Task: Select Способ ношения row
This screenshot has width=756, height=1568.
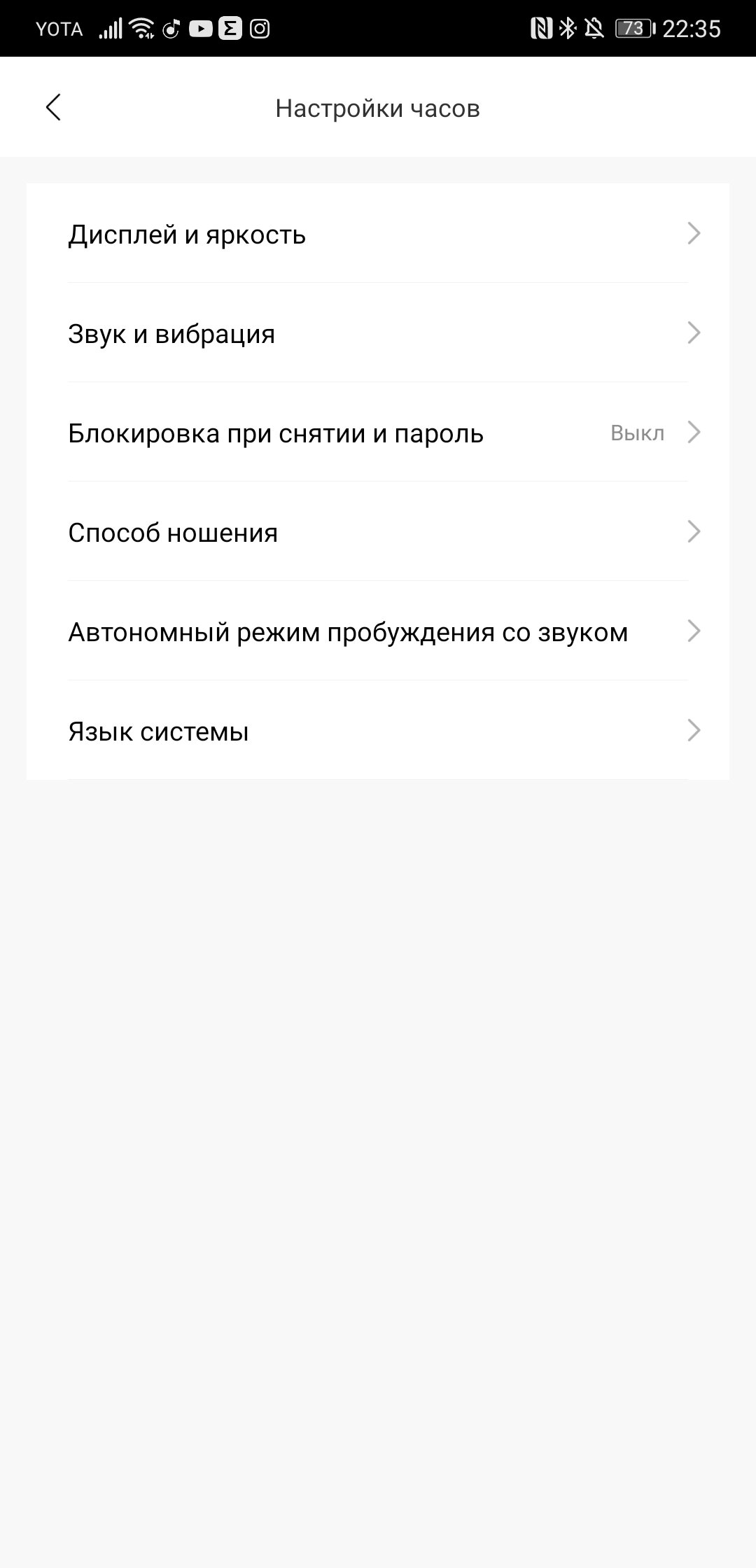Action: tap(378, 532)
